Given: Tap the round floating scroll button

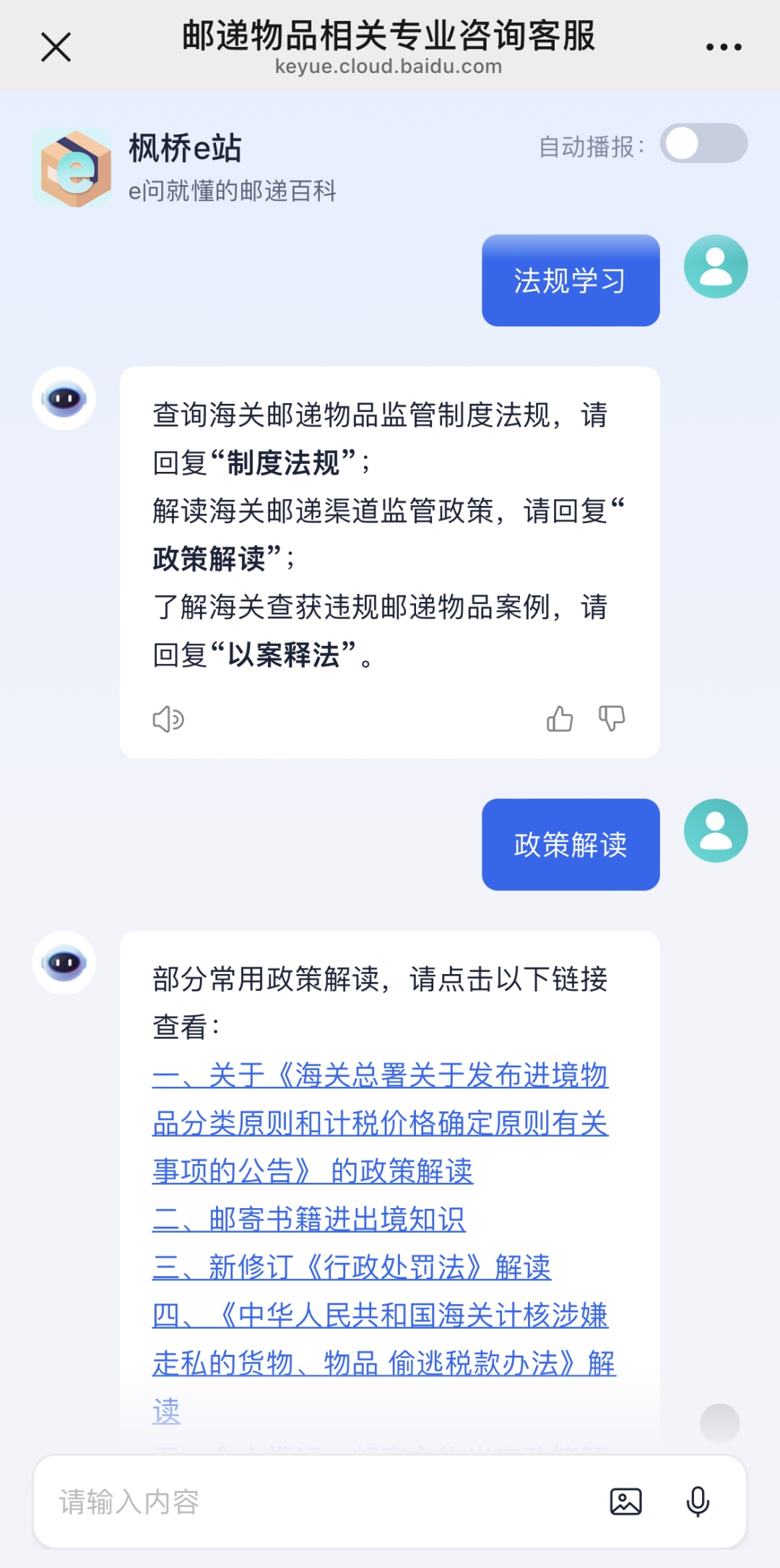Looking at the screenshot, I should tap(719, 1423).
